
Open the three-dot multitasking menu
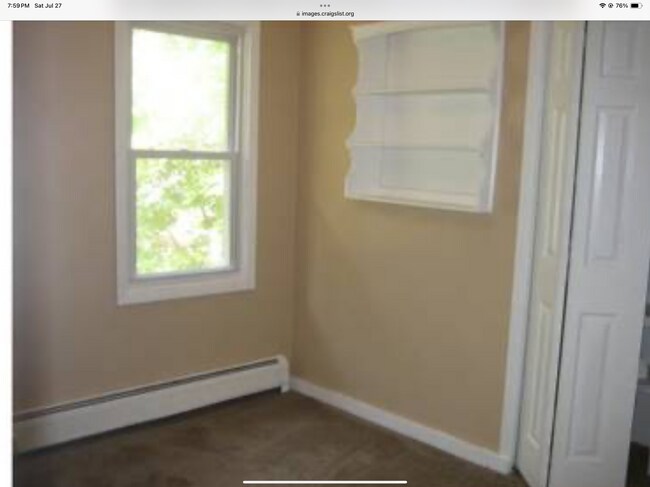pos(325,5)
